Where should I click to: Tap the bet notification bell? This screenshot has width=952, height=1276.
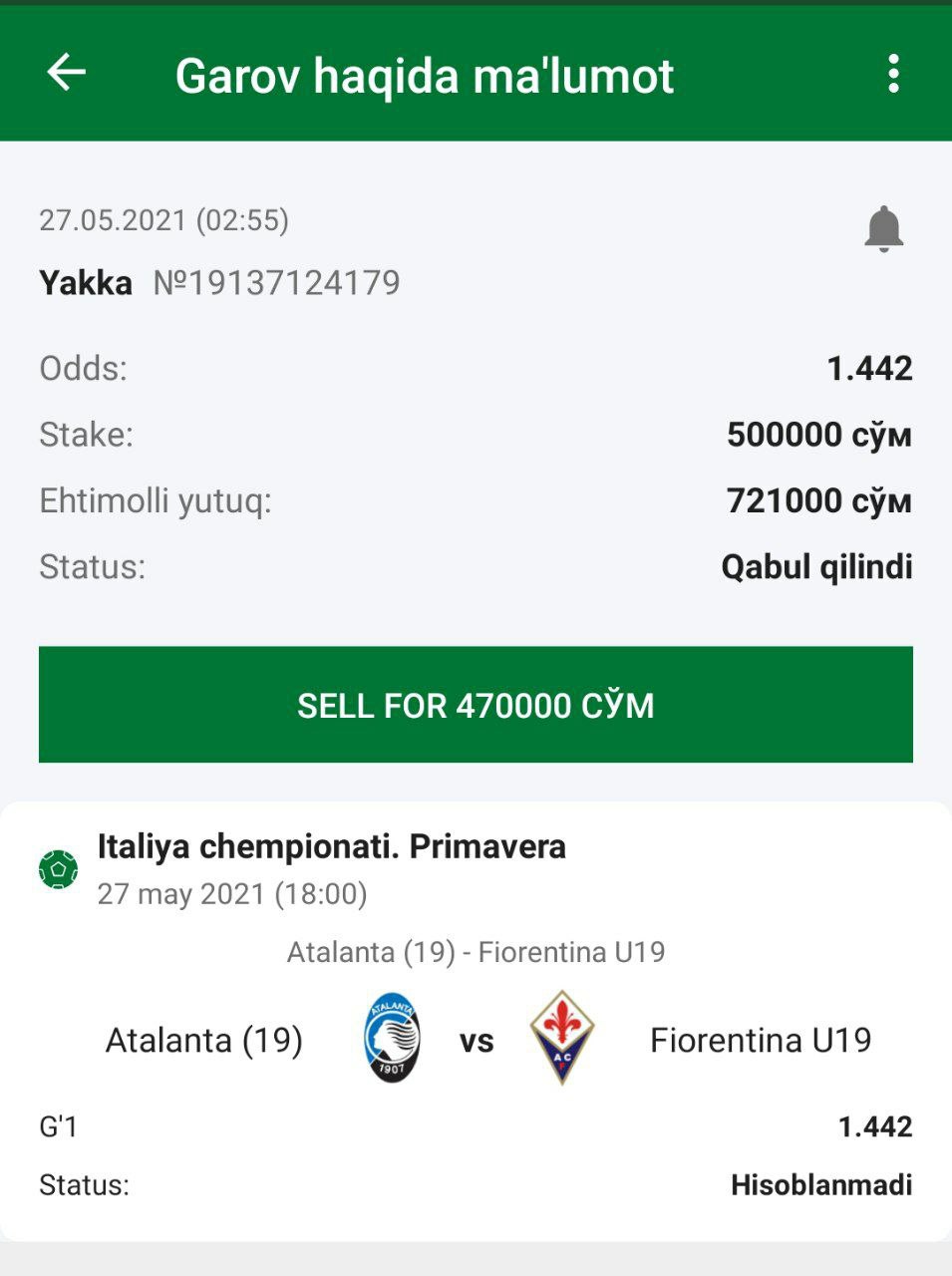(x=883, y=229)
